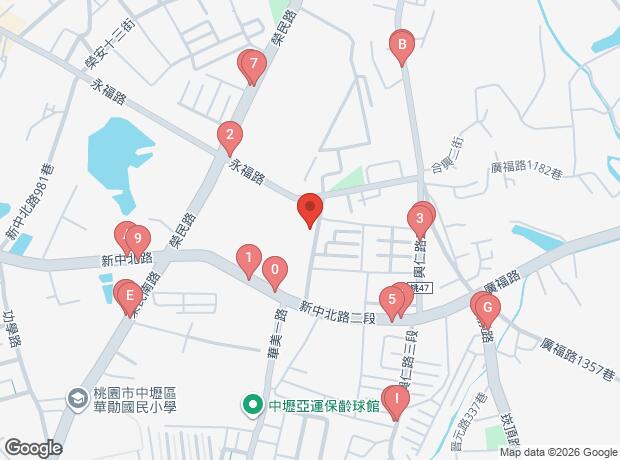Open the marker labeled I
The image size is (620, 460).
tap(397, 403)
